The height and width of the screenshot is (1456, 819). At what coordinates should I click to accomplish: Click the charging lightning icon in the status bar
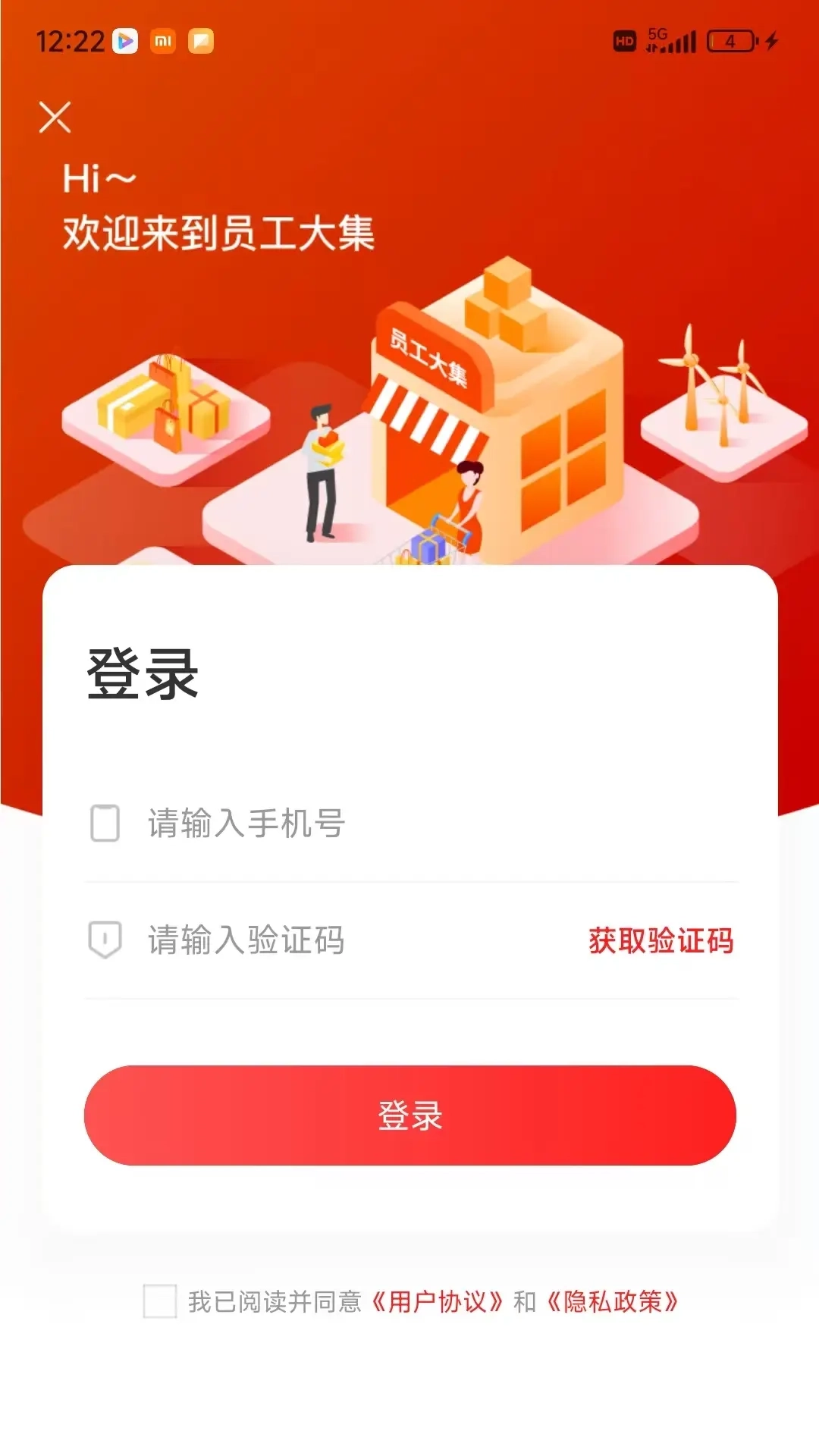click(771, 41)
